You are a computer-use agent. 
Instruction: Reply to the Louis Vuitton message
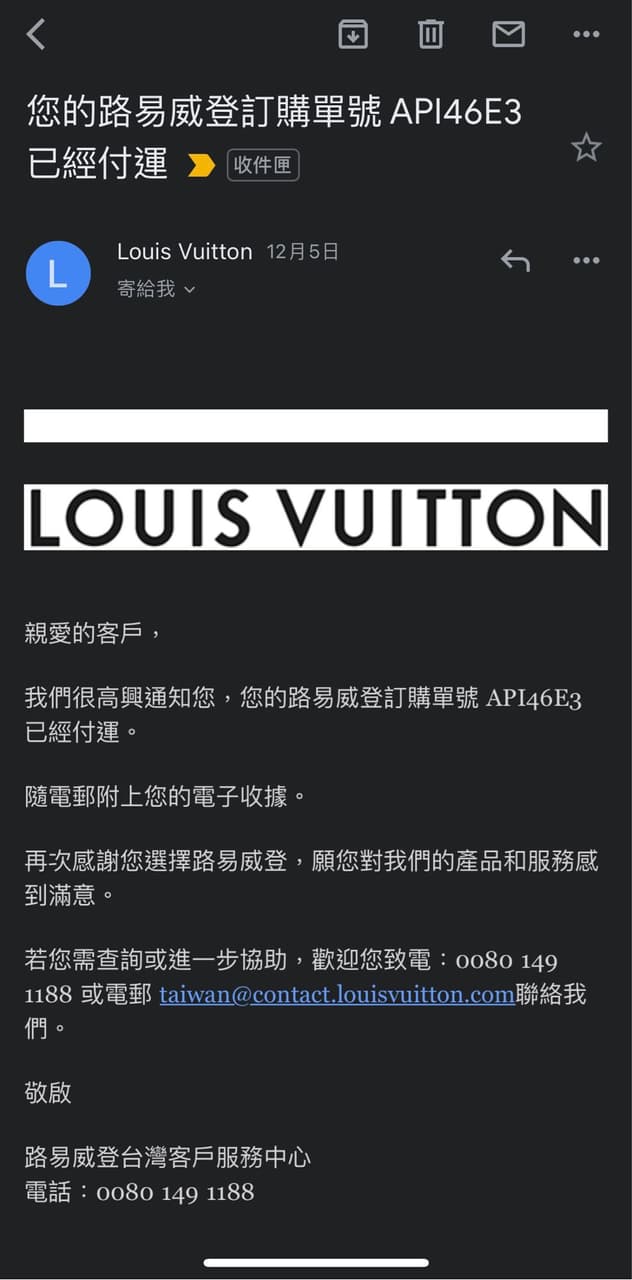coord(515,261)
